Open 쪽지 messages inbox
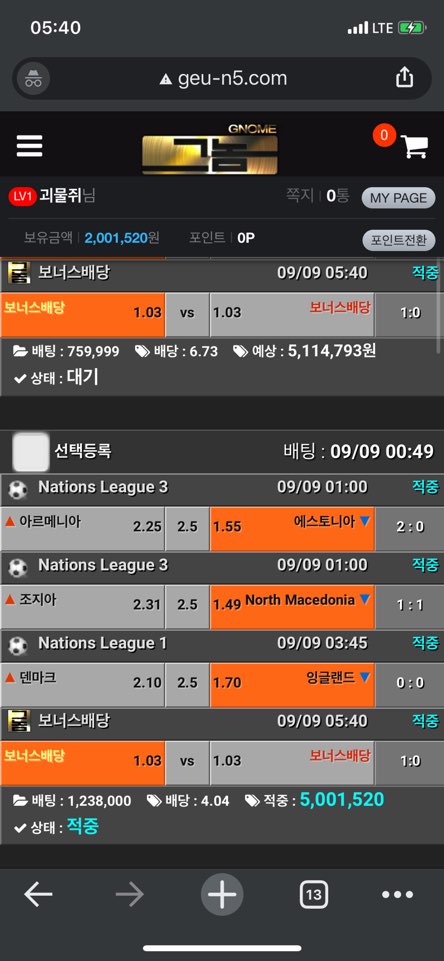This screenshot has width=444, height=961. click(317, 196)
